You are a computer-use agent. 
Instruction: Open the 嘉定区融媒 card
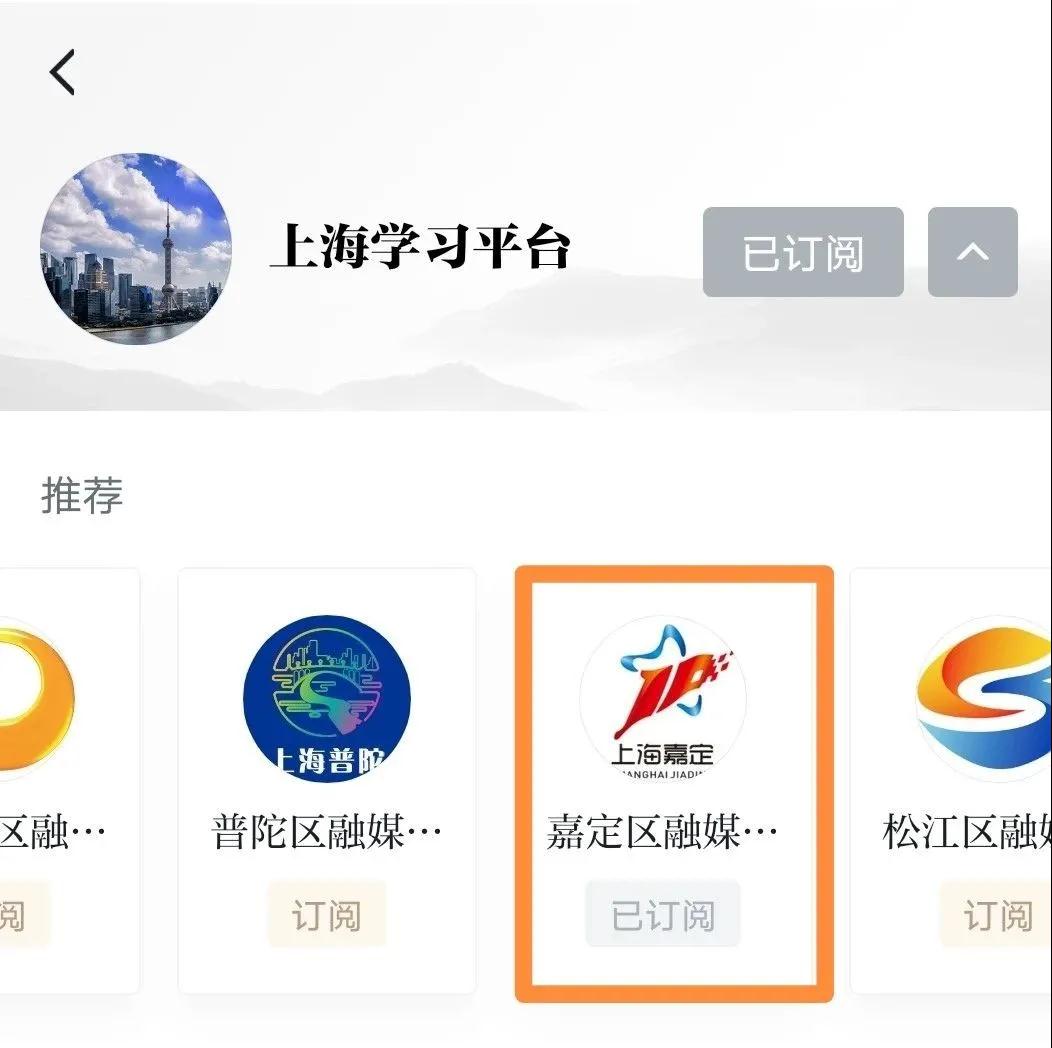[x=663, y=720]
